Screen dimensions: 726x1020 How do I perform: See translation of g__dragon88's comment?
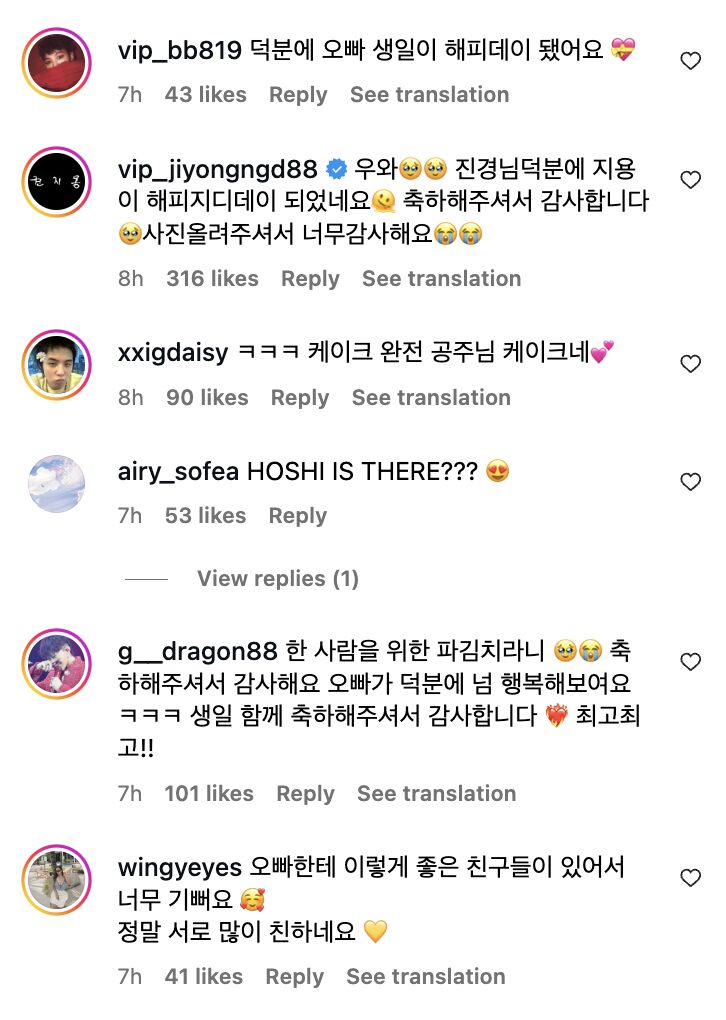(x=436, y=794)
